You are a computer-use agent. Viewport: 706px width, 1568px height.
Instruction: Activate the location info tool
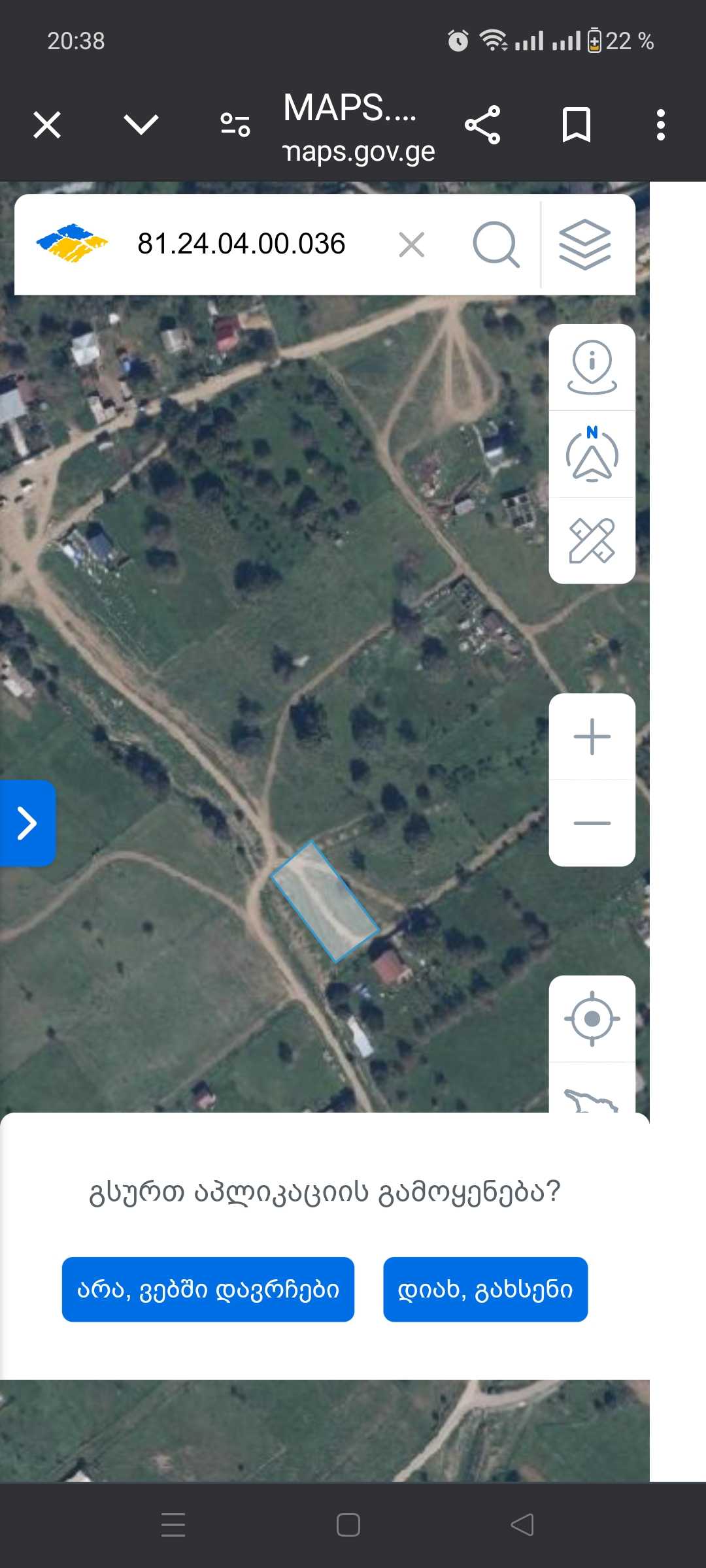tap(592, 367)
